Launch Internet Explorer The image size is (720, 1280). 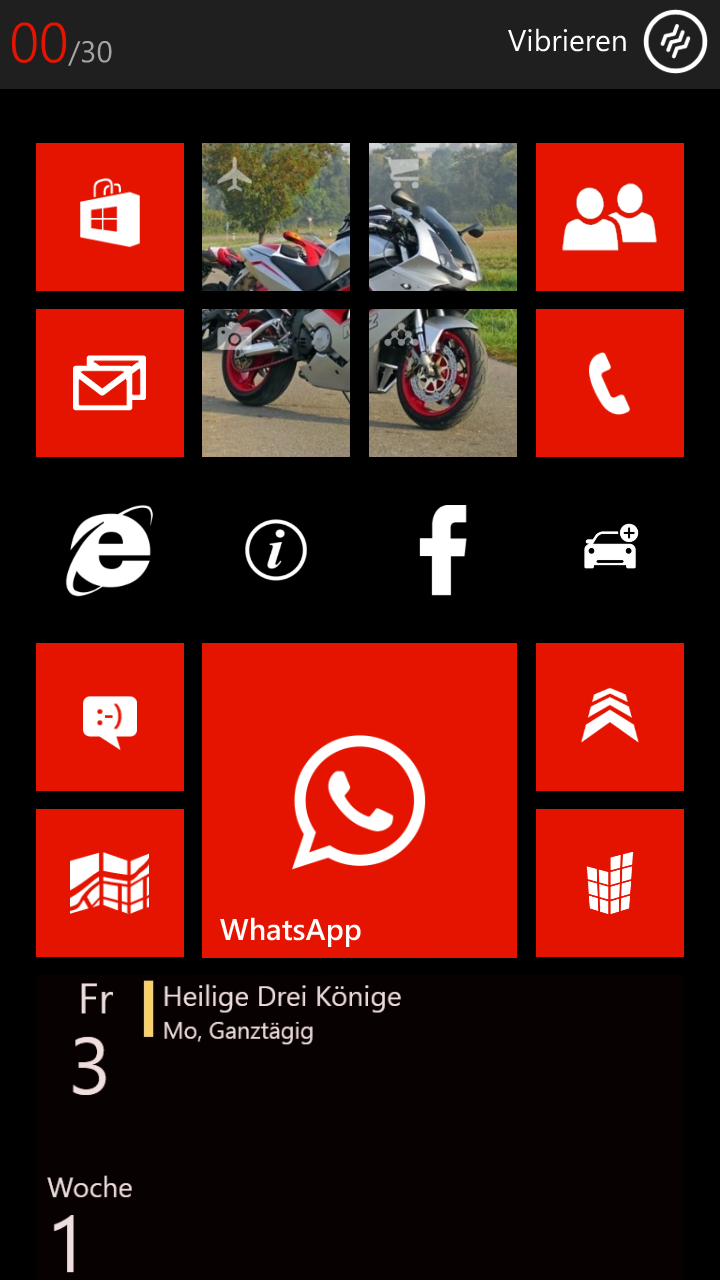click(x=110, y=550)
